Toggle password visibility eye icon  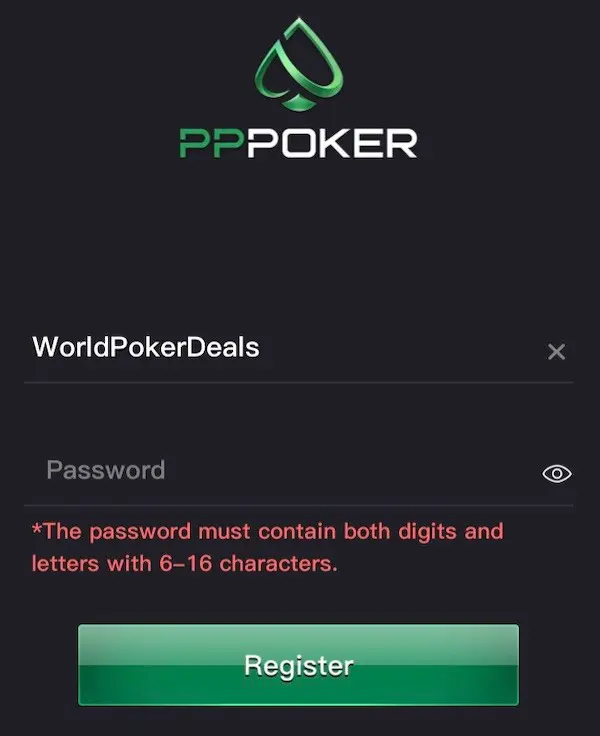coord(557,474)
